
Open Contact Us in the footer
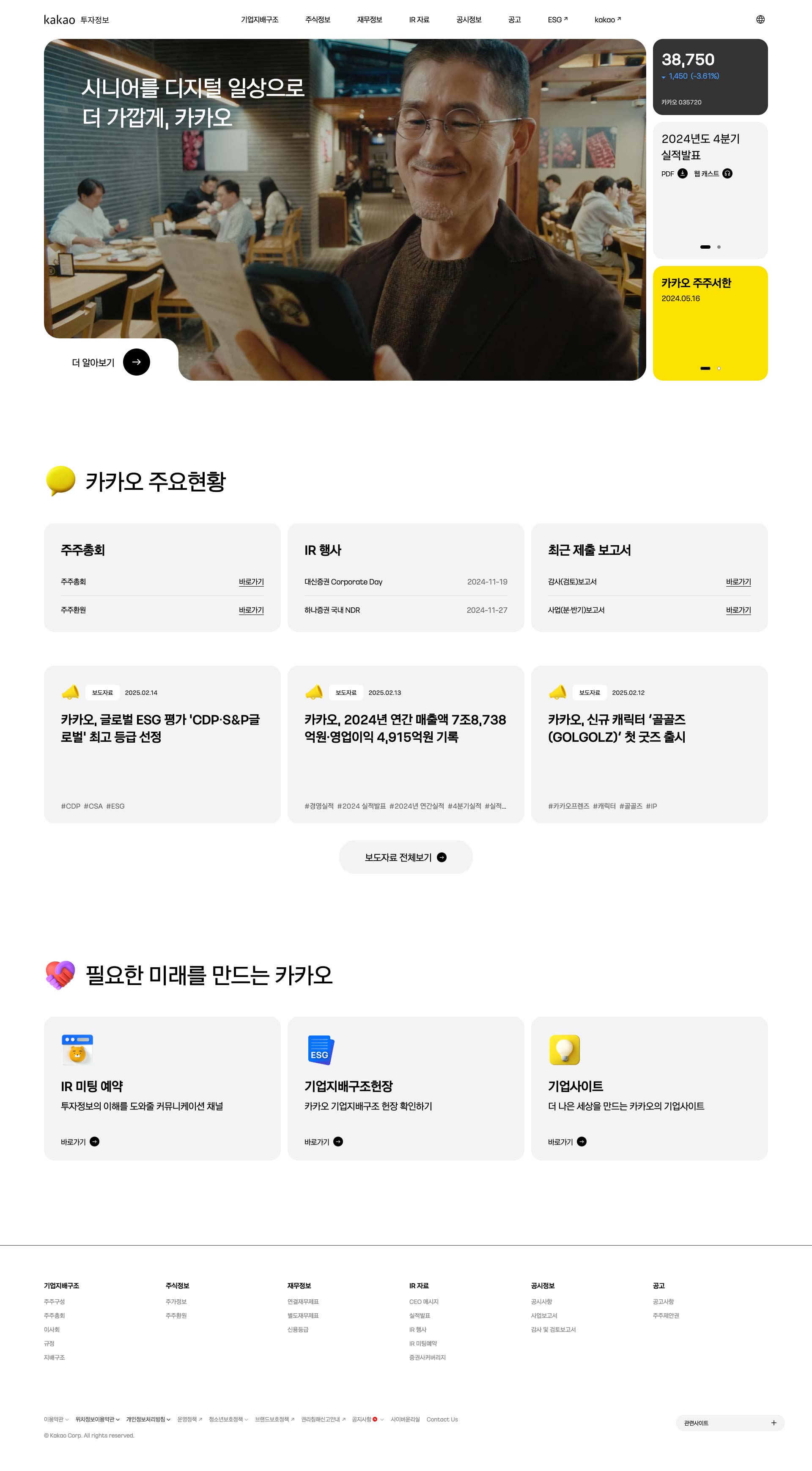(x=442, y=1419)
